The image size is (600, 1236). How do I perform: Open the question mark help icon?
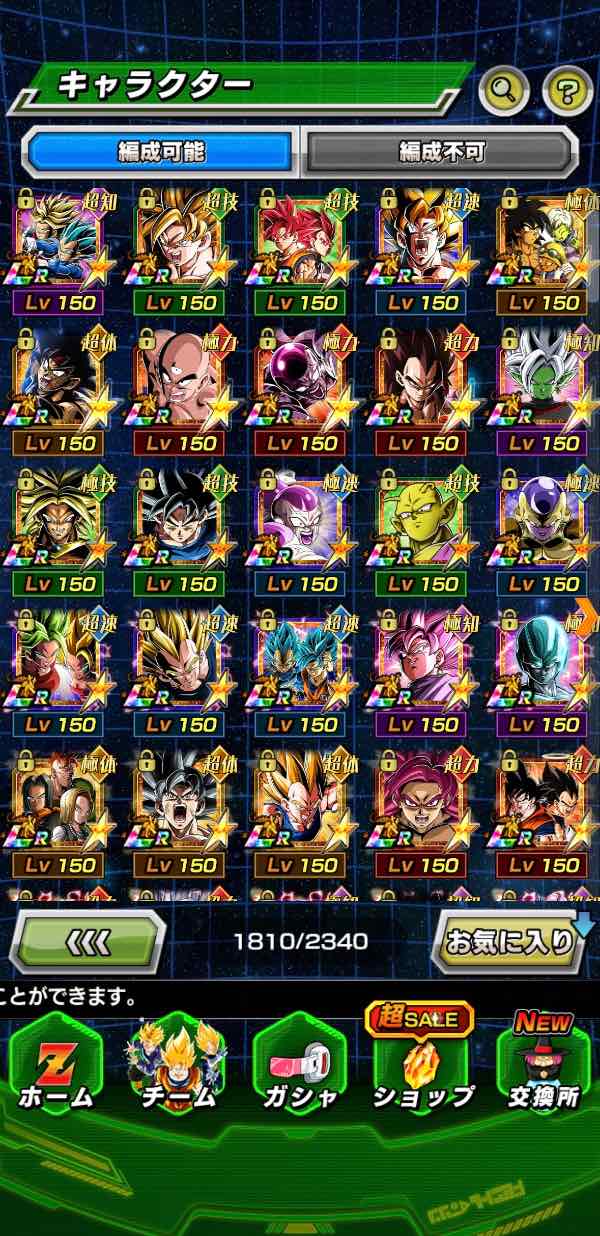(x=567, y=91)
